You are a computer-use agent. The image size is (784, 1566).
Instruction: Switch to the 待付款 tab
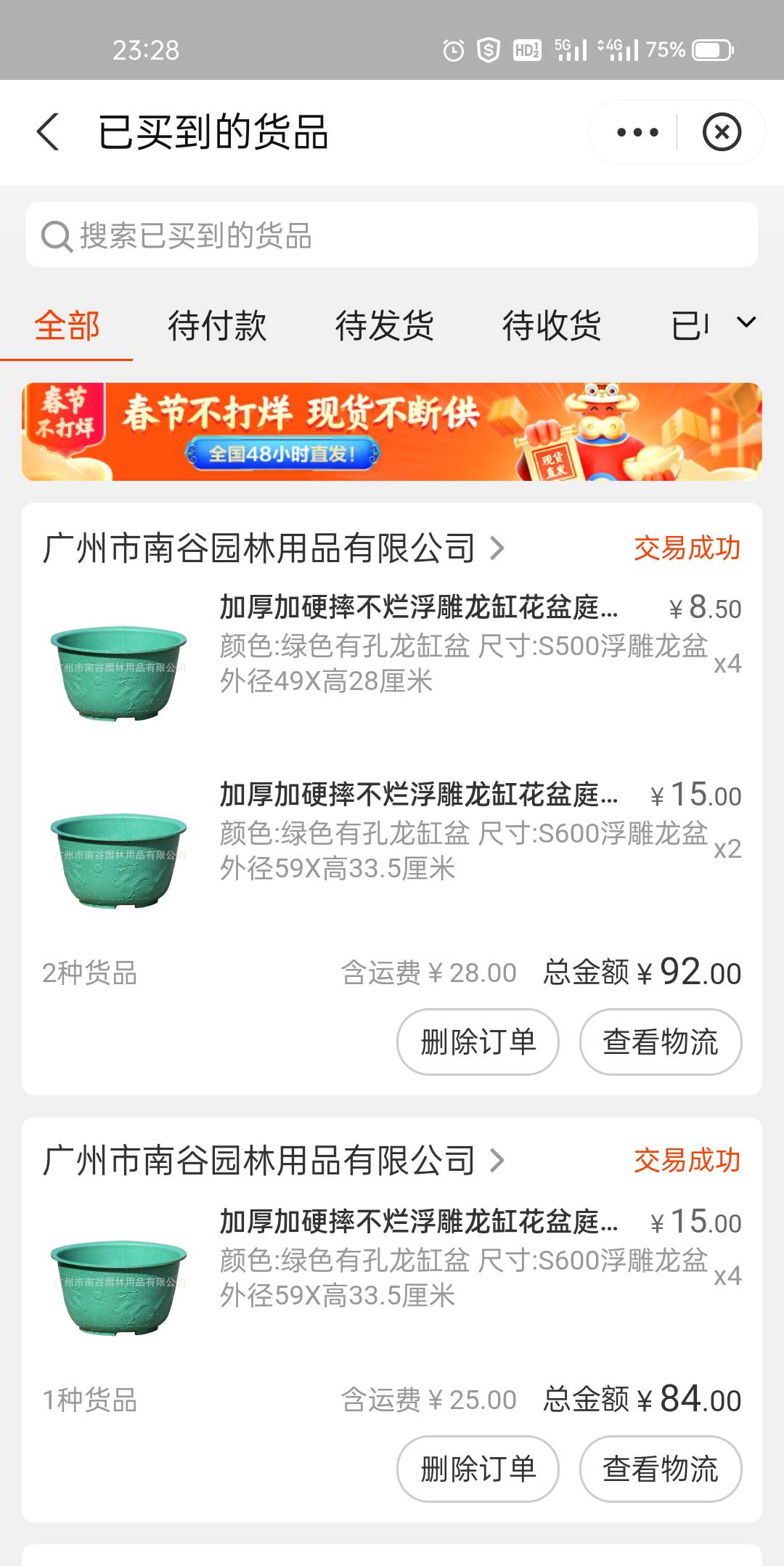click(x=217, y=325)
